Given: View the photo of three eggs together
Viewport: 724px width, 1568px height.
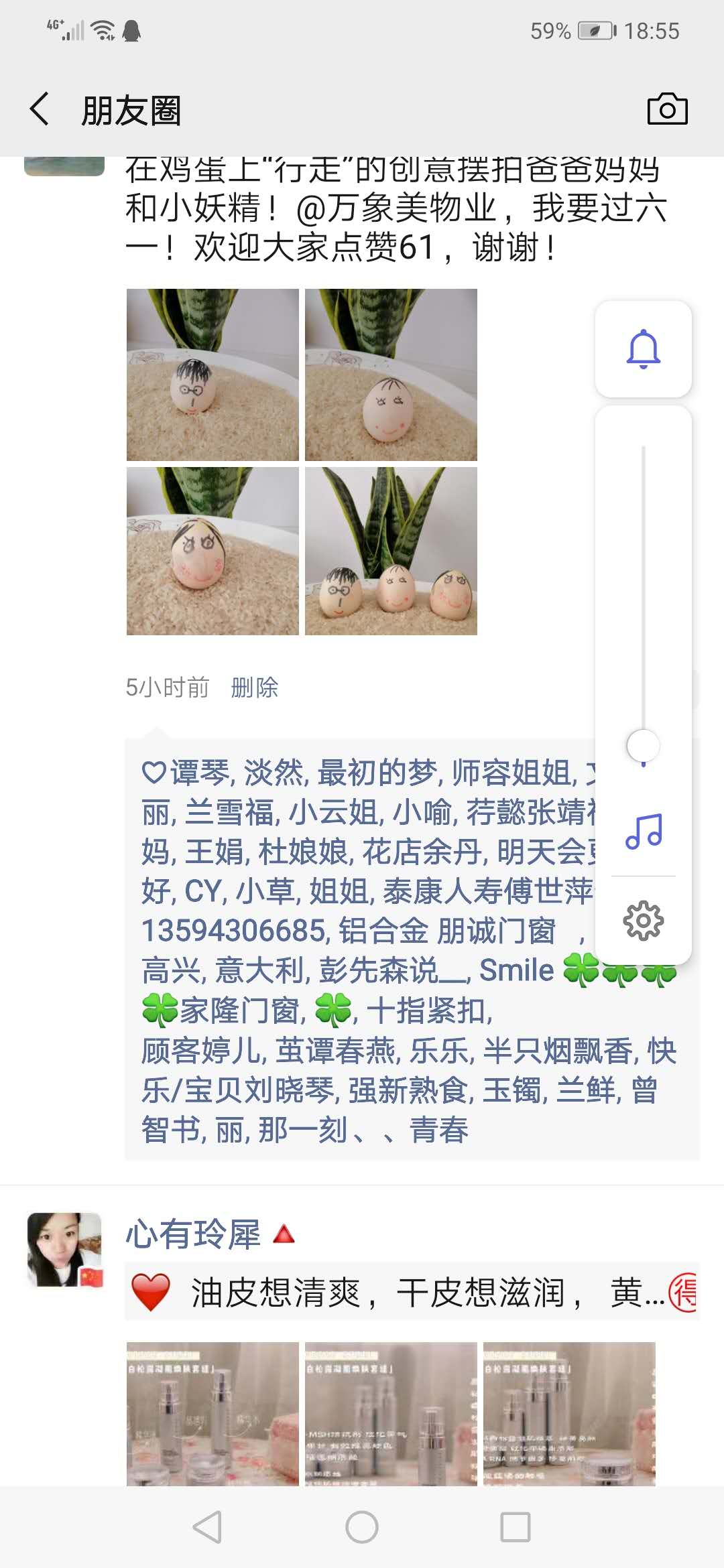Looking at the screenshot, I should tap(391, 551).
